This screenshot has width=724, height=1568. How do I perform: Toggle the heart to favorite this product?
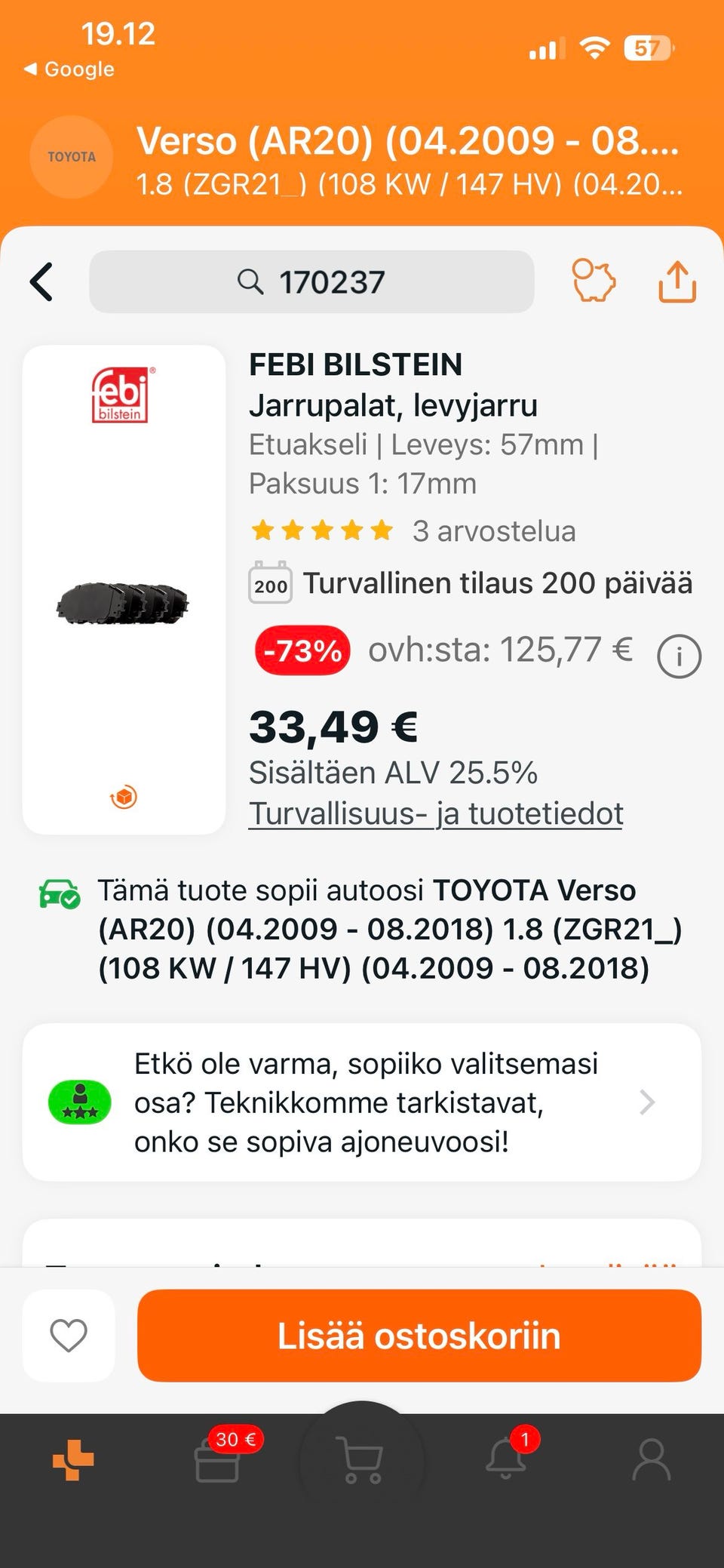point(69,1334)
